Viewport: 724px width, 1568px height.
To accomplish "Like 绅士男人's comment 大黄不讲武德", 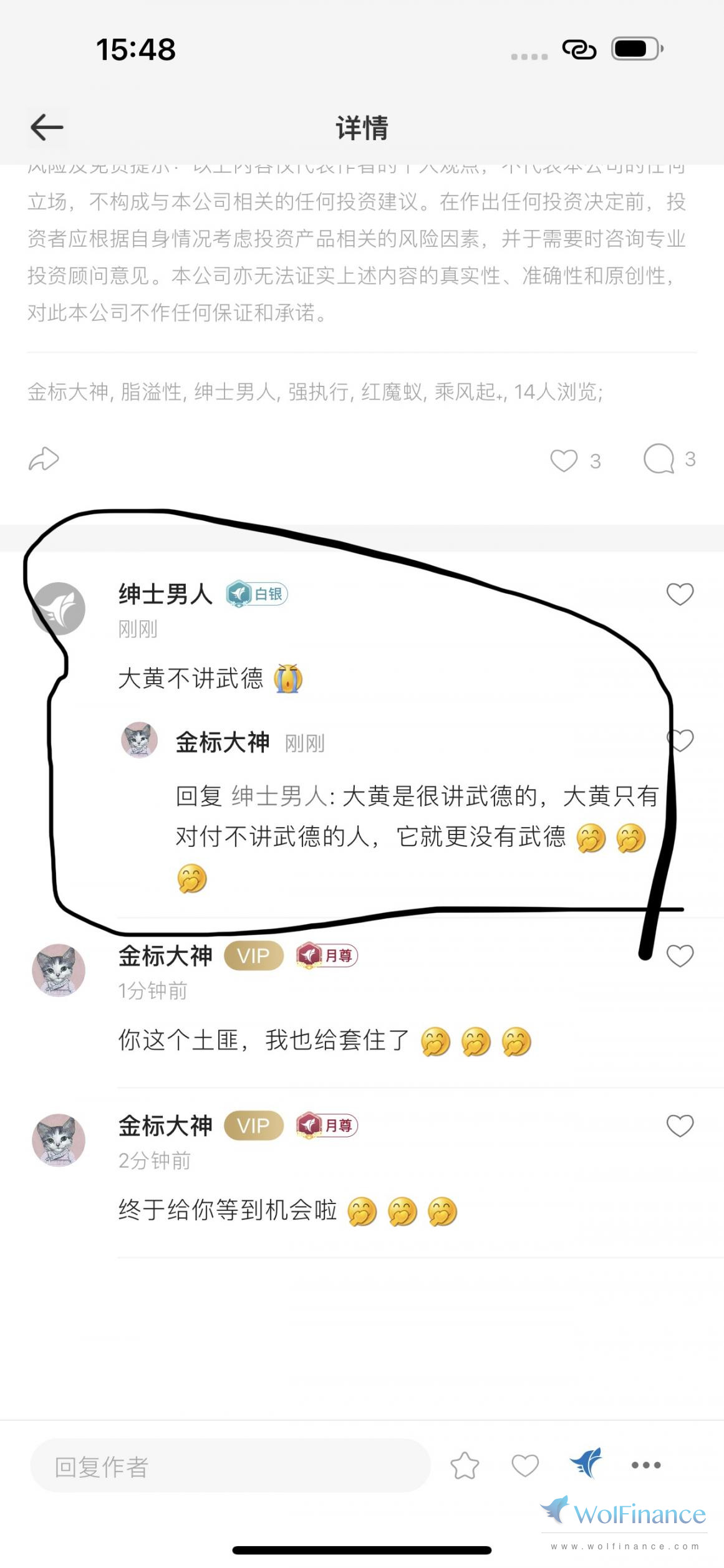I will pyautogui.click(x=680, y=594).
